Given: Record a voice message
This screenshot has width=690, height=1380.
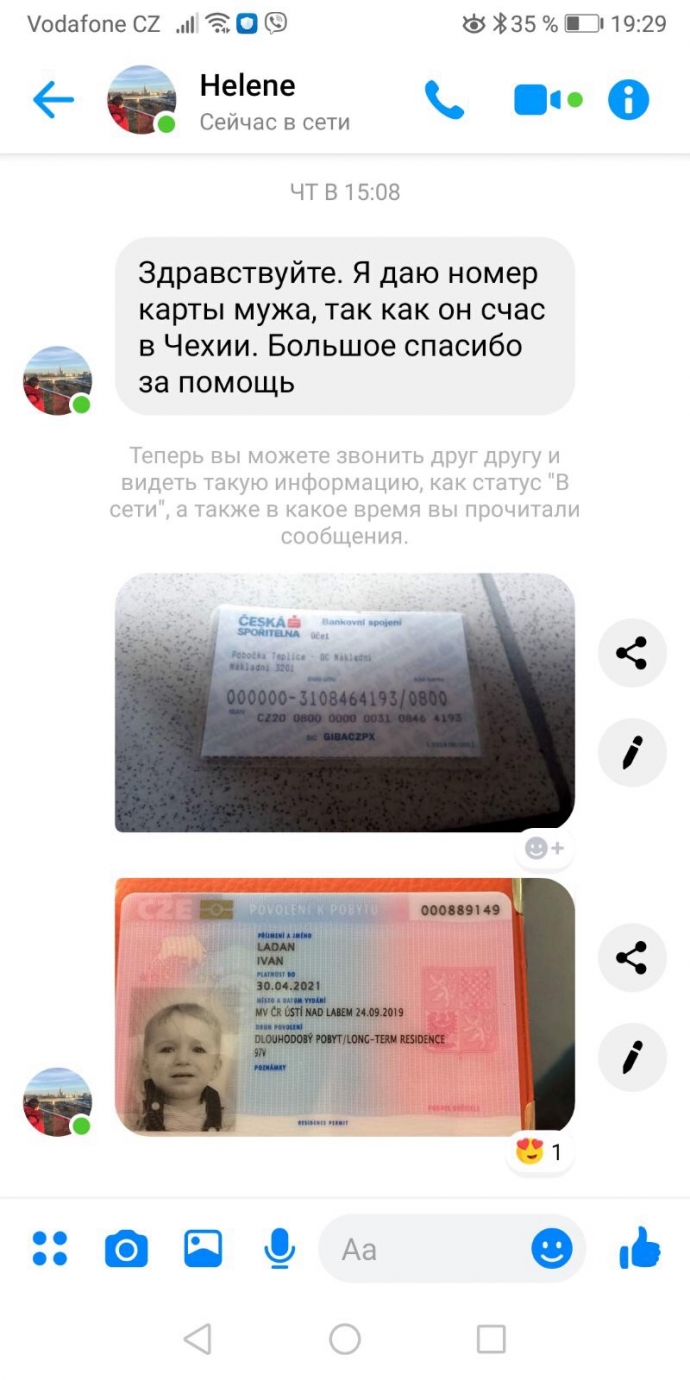Looking at the screenshot, I should tap(279, 1248).
